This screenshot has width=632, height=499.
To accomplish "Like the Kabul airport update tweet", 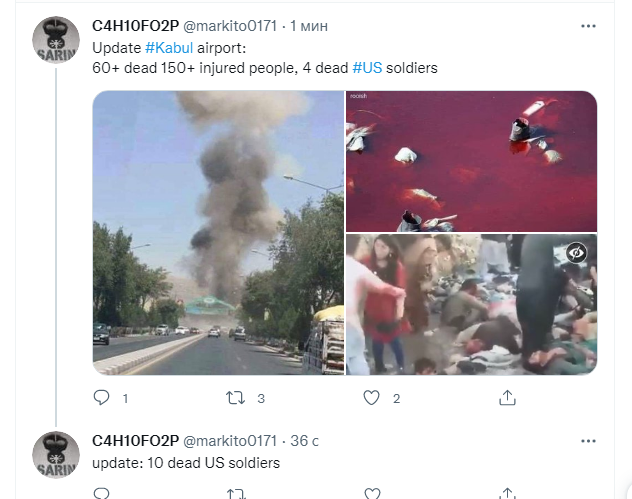I will point(372,398).
